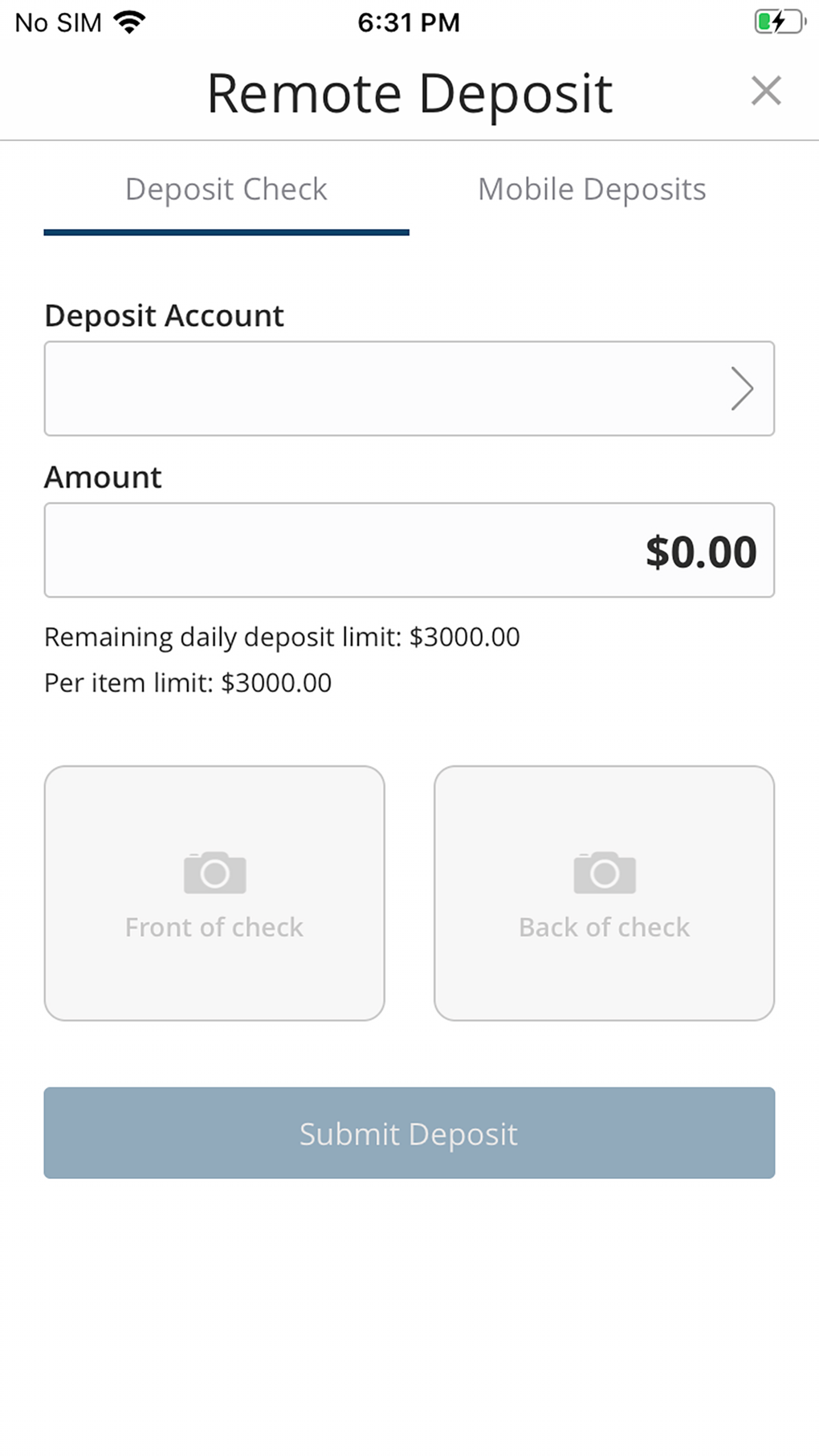Tap the Front of check camera icon
The width and height of the screenshot is (819, 1456).
(x=214, y=871)
